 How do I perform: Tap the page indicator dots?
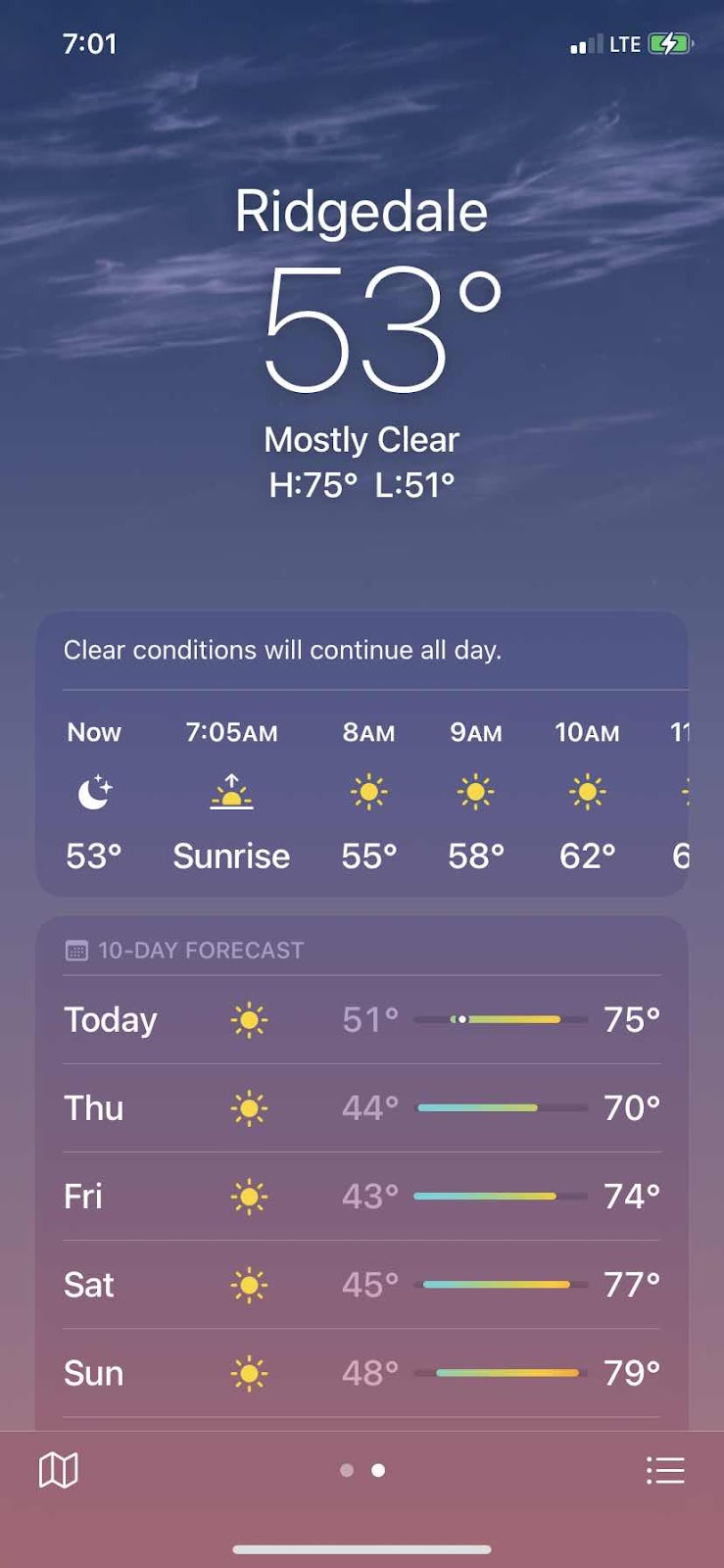tap(362, 1469)
